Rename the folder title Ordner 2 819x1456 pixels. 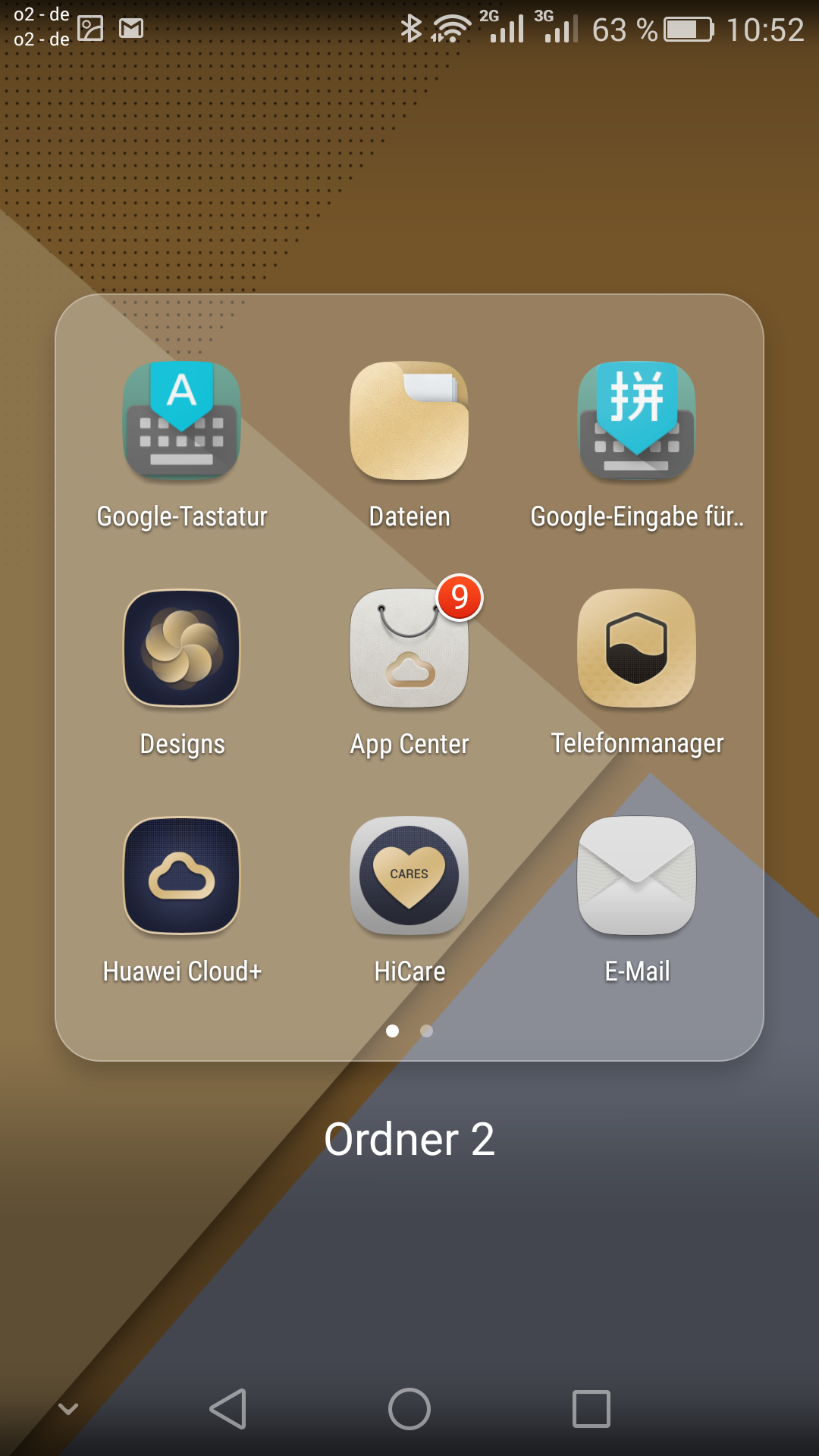[x=409, y=1139]
